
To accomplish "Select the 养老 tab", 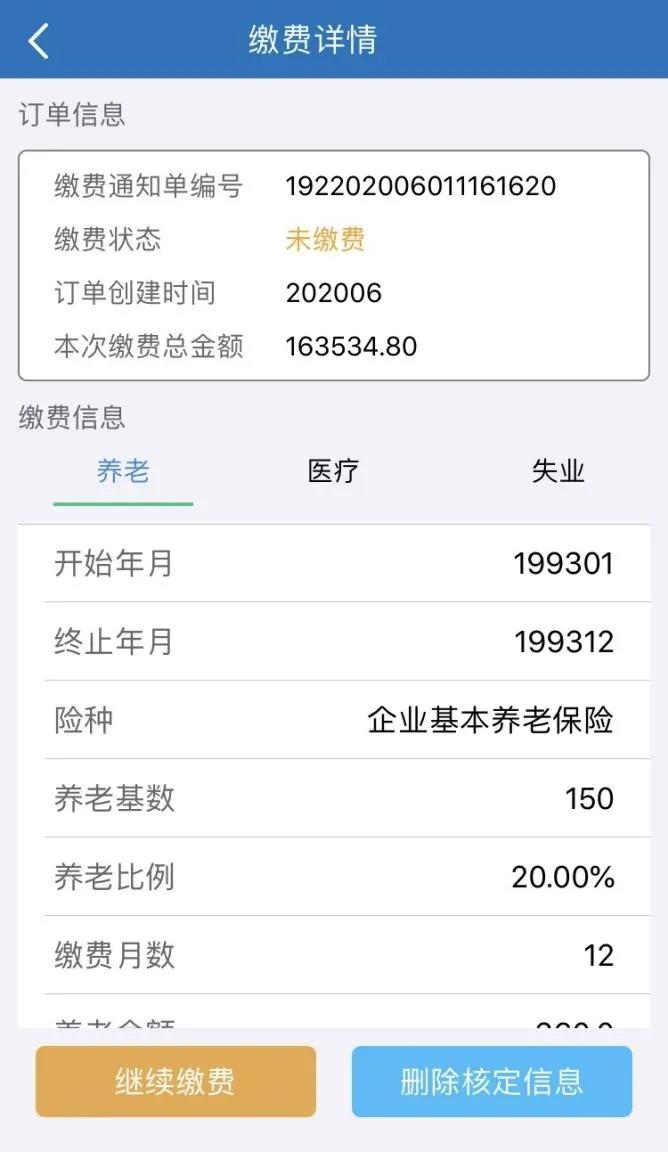I will tap(123, 472).
